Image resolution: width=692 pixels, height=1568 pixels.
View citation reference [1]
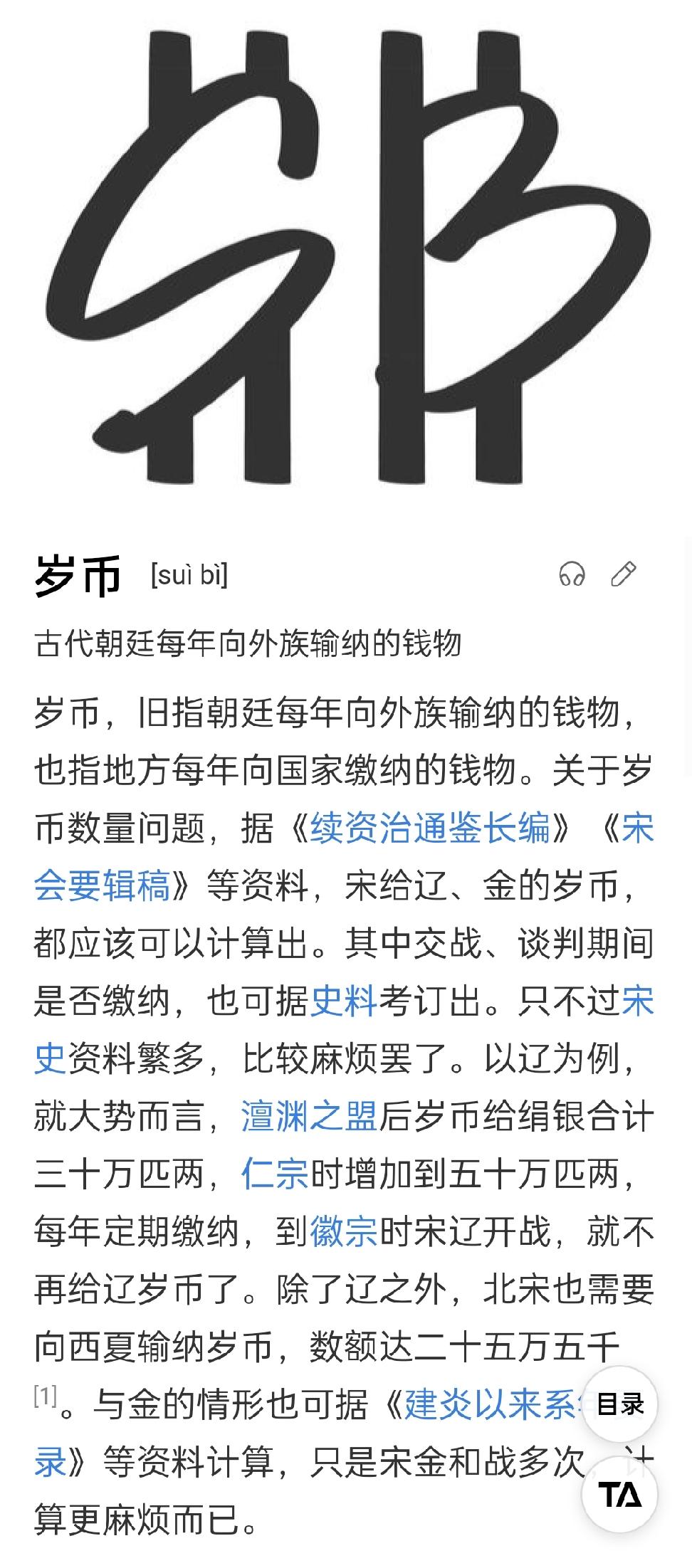[x=44, y=1396]
